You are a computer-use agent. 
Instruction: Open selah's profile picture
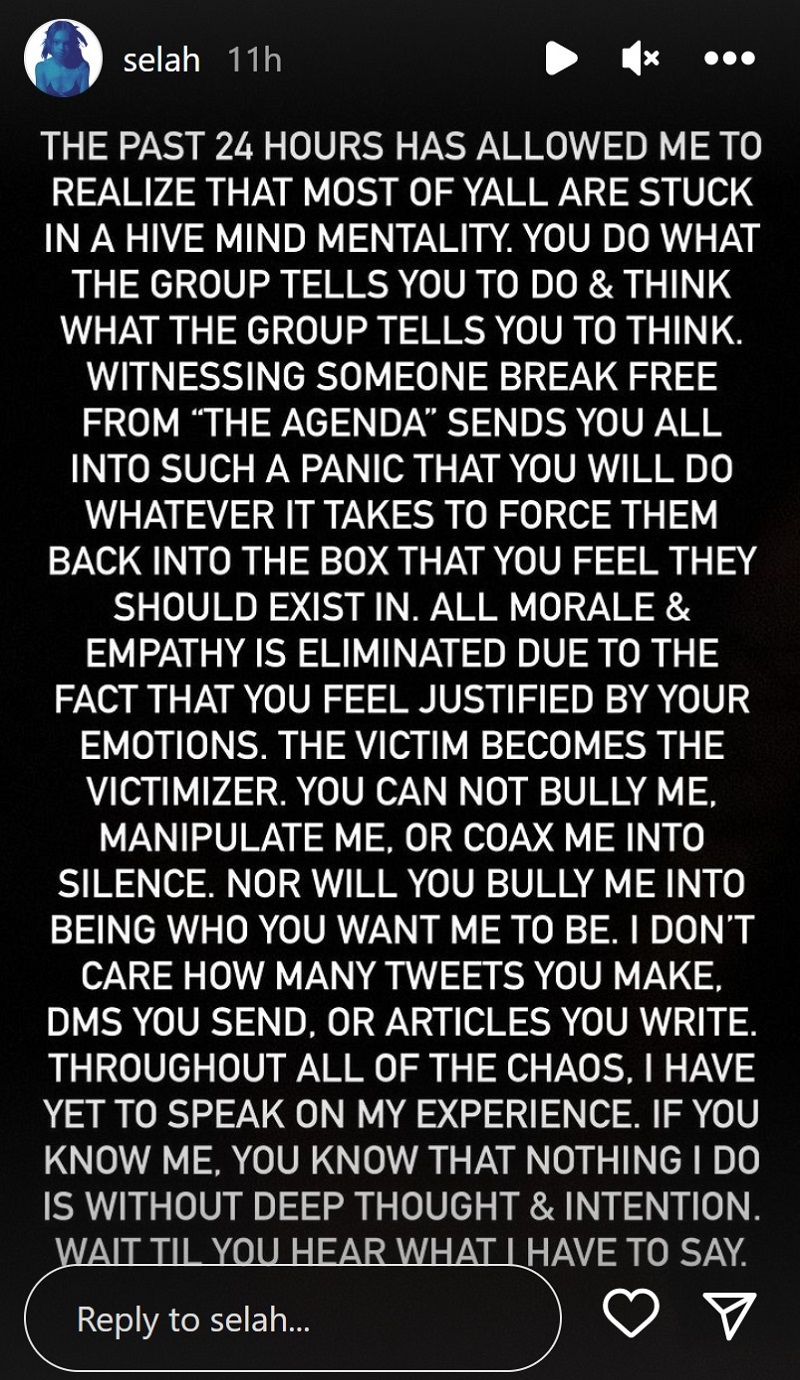click(x=63, y=59)
